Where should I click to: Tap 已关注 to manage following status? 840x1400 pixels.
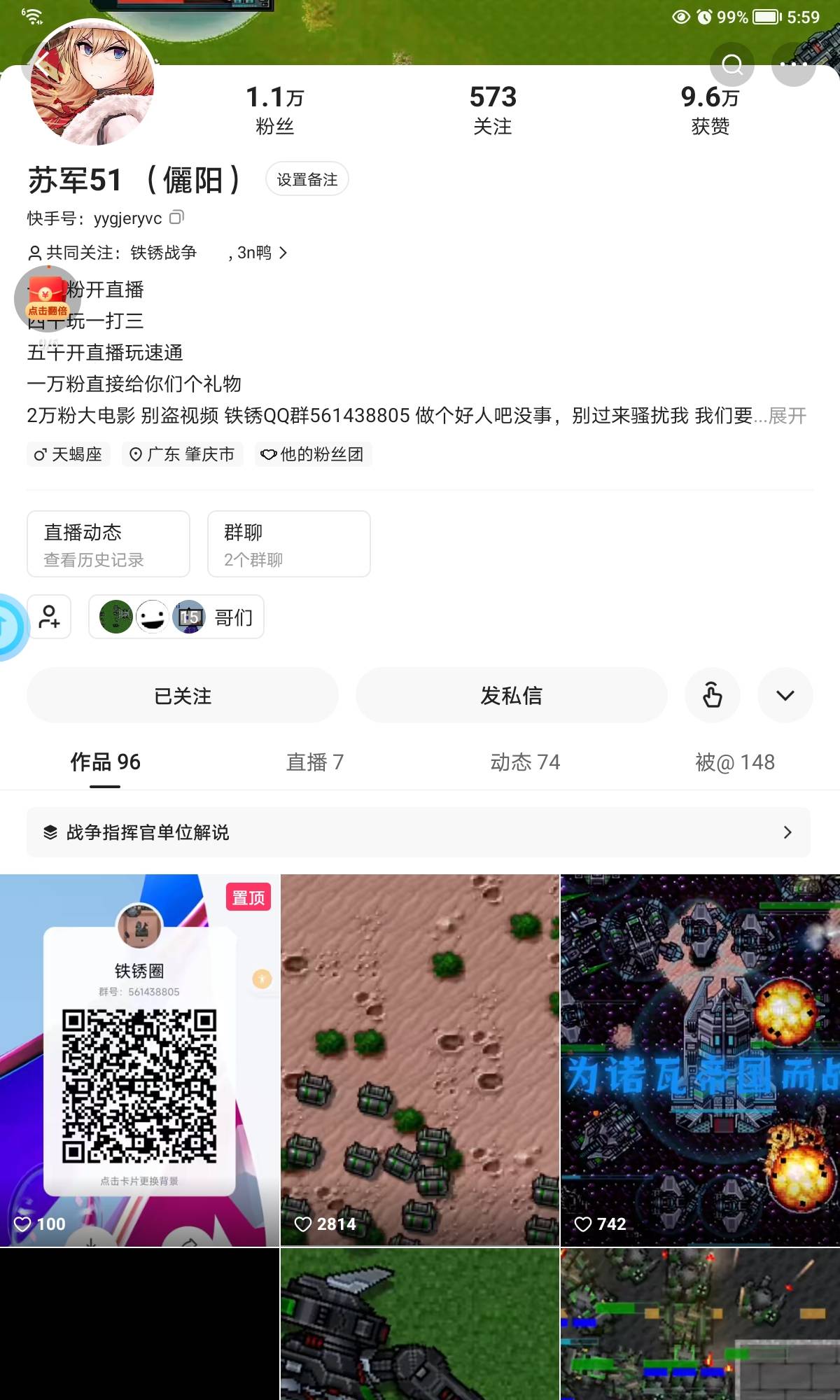point(182,695)
